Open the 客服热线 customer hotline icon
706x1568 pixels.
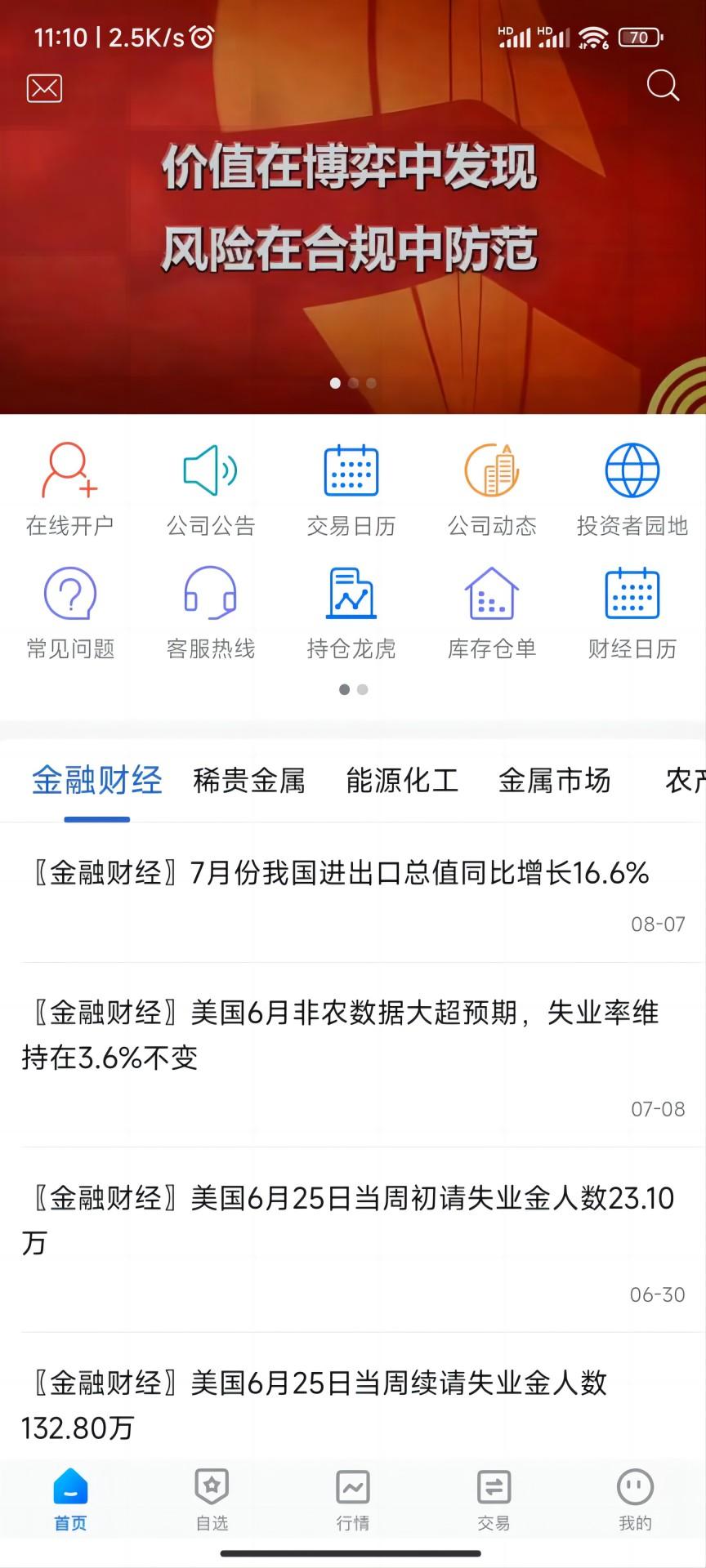click(211, 608)
